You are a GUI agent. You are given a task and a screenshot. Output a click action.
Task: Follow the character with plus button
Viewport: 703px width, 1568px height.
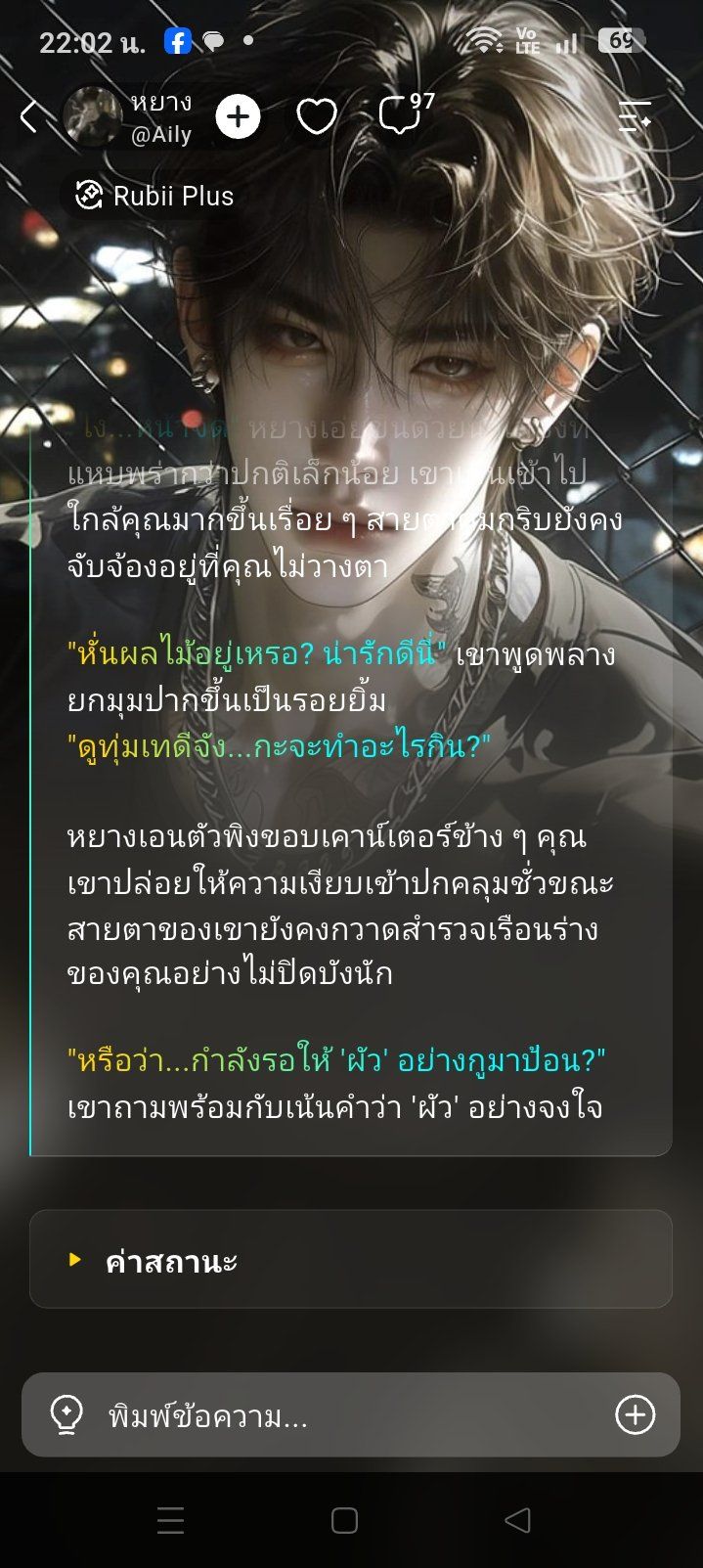point(238,117)
